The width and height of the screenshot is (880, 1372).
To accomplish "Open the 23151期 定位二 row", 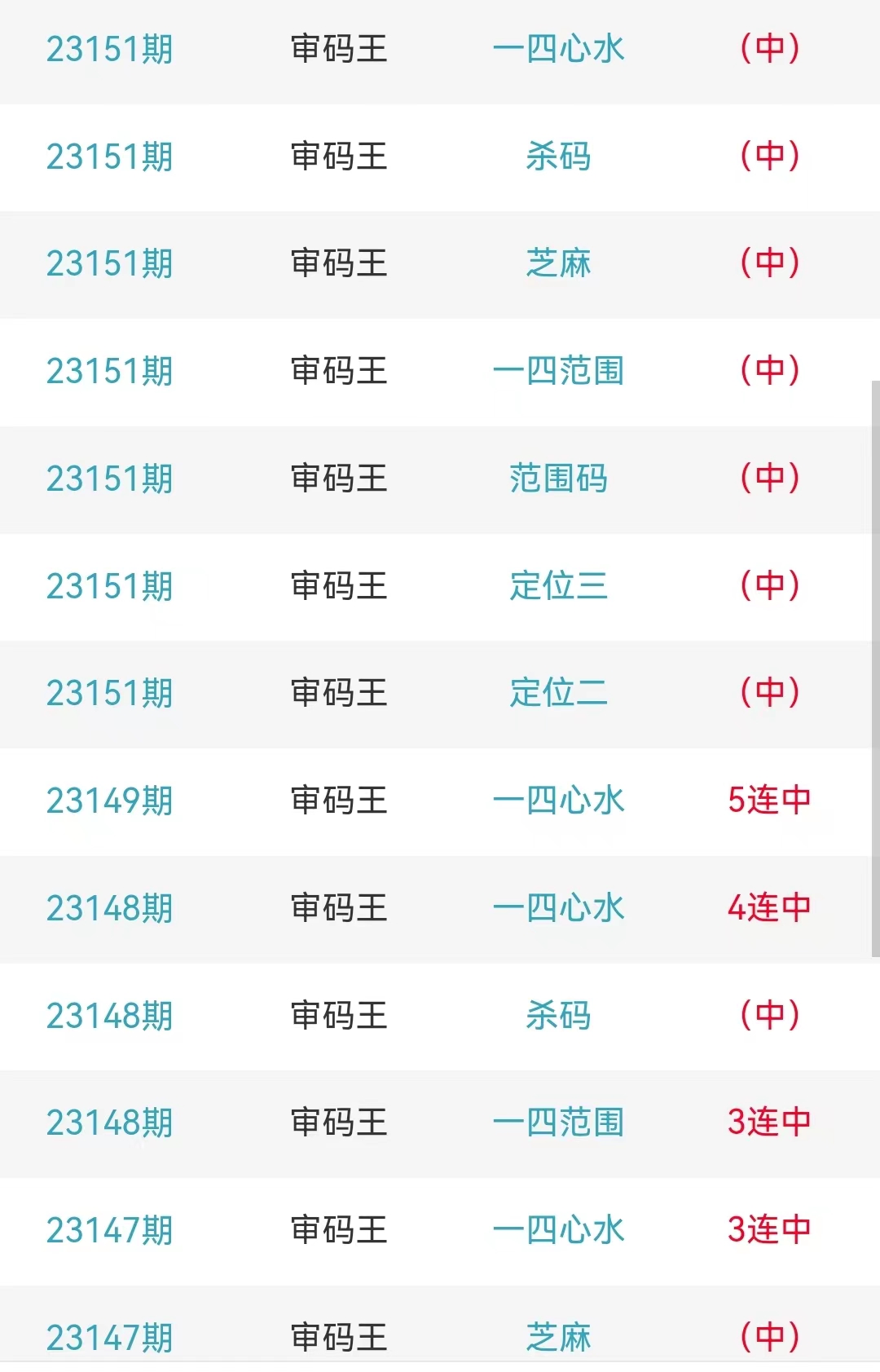I will (558, 694).
